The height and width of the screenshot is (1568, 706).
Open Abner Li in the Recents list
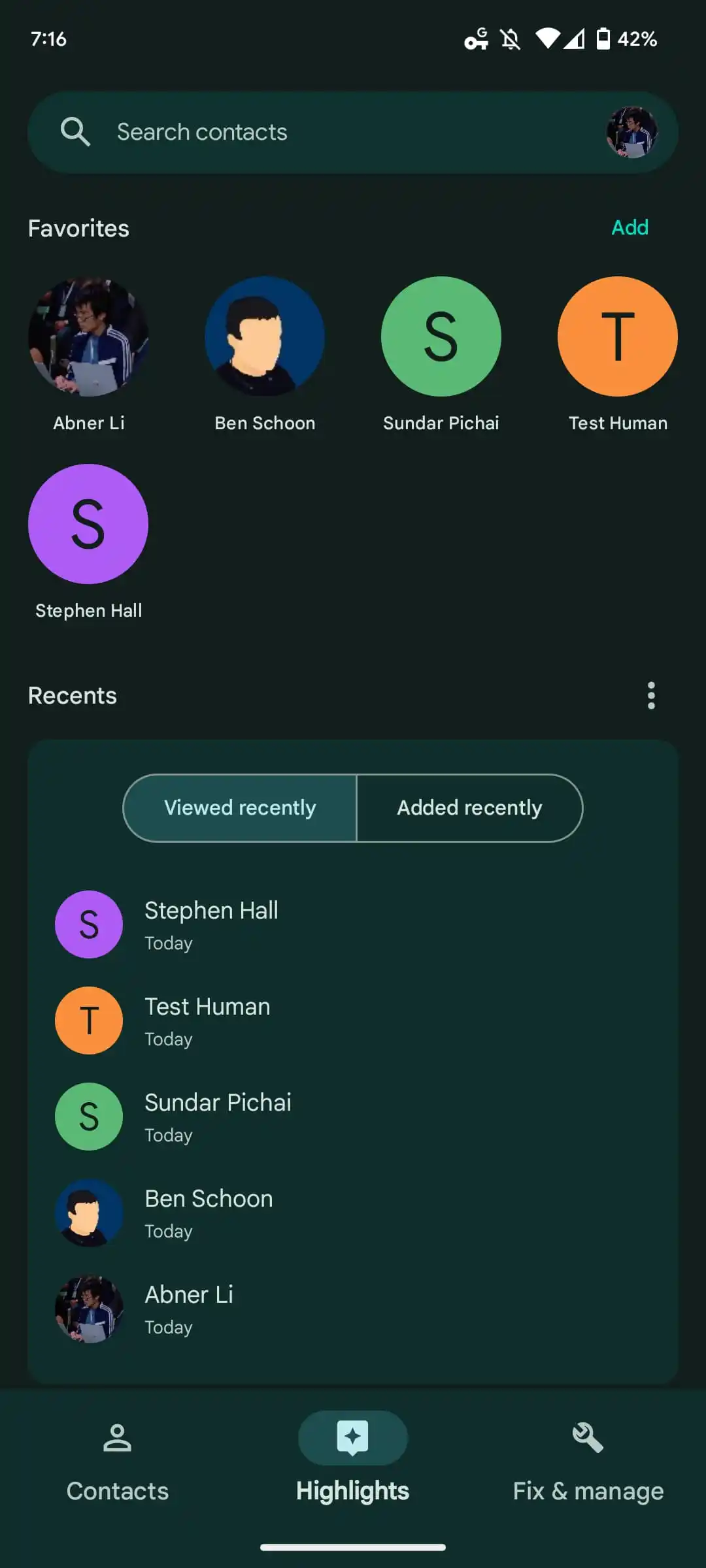click(x=189, y=1308)
